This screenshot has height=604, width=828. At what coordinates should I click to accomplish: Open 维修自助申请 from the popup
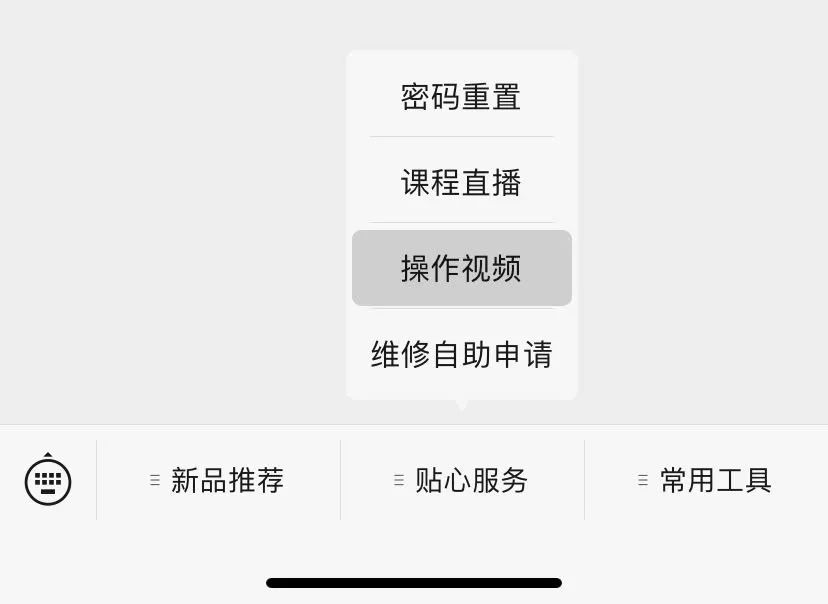461,354
